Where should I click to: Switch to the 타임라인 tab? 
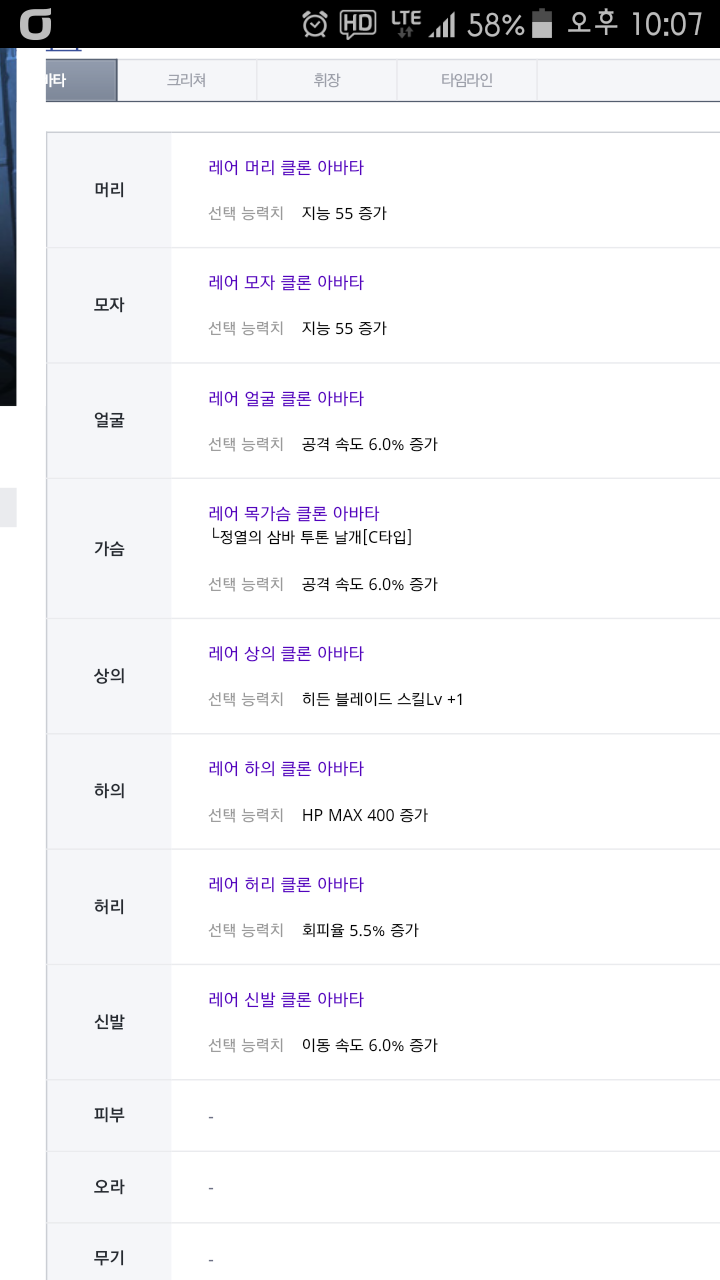(467, 80)
